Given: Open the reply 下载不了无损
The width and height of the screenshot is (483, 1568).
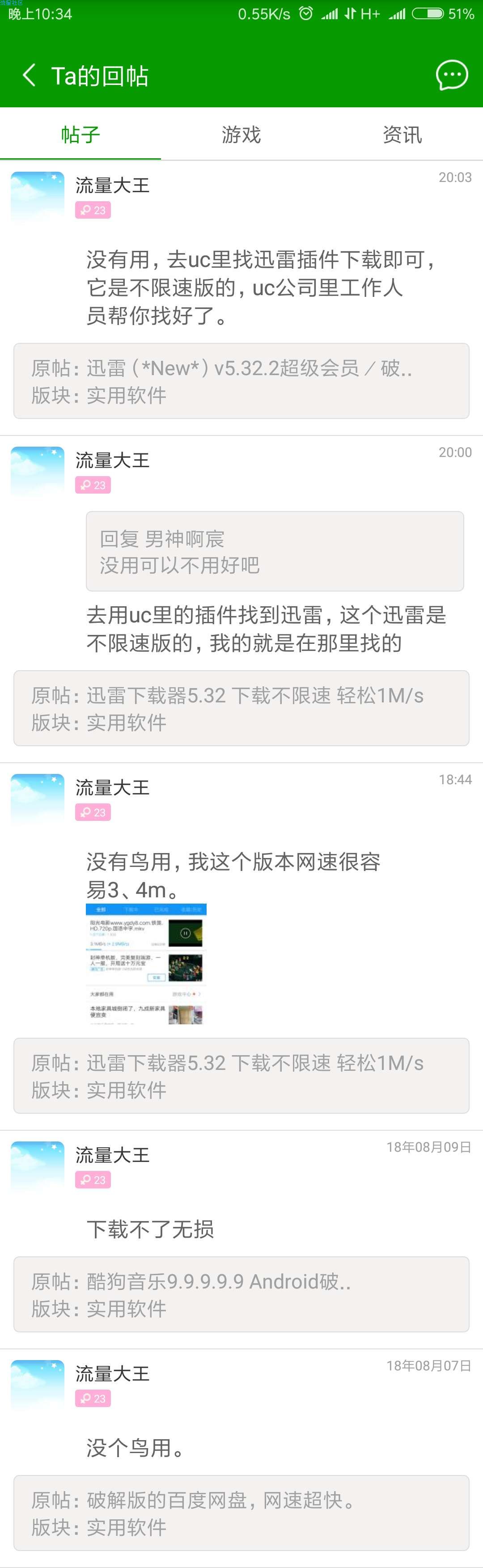Looking at the screenshot, I should point(150,1230).
